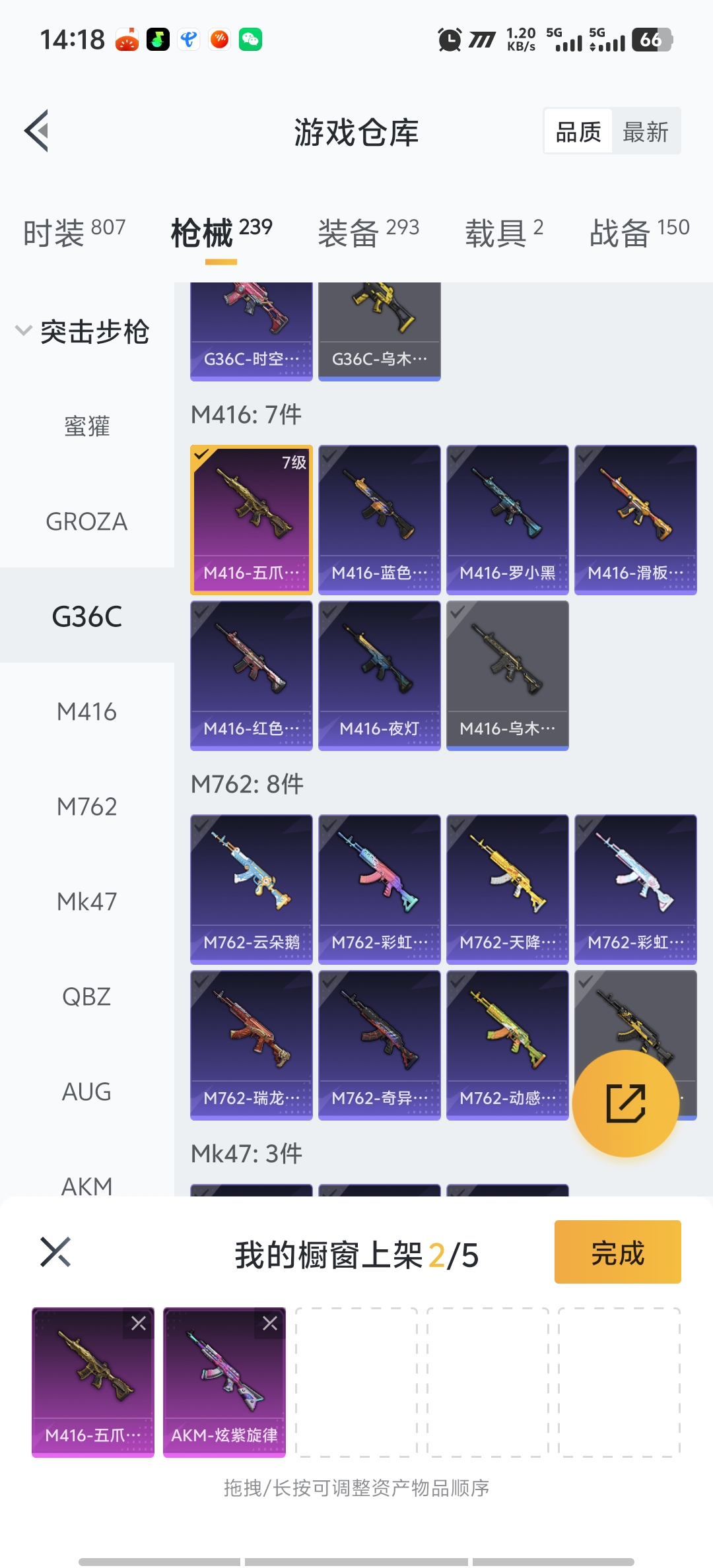Remove M416-五爪 from the showcase

(139, 1323)
